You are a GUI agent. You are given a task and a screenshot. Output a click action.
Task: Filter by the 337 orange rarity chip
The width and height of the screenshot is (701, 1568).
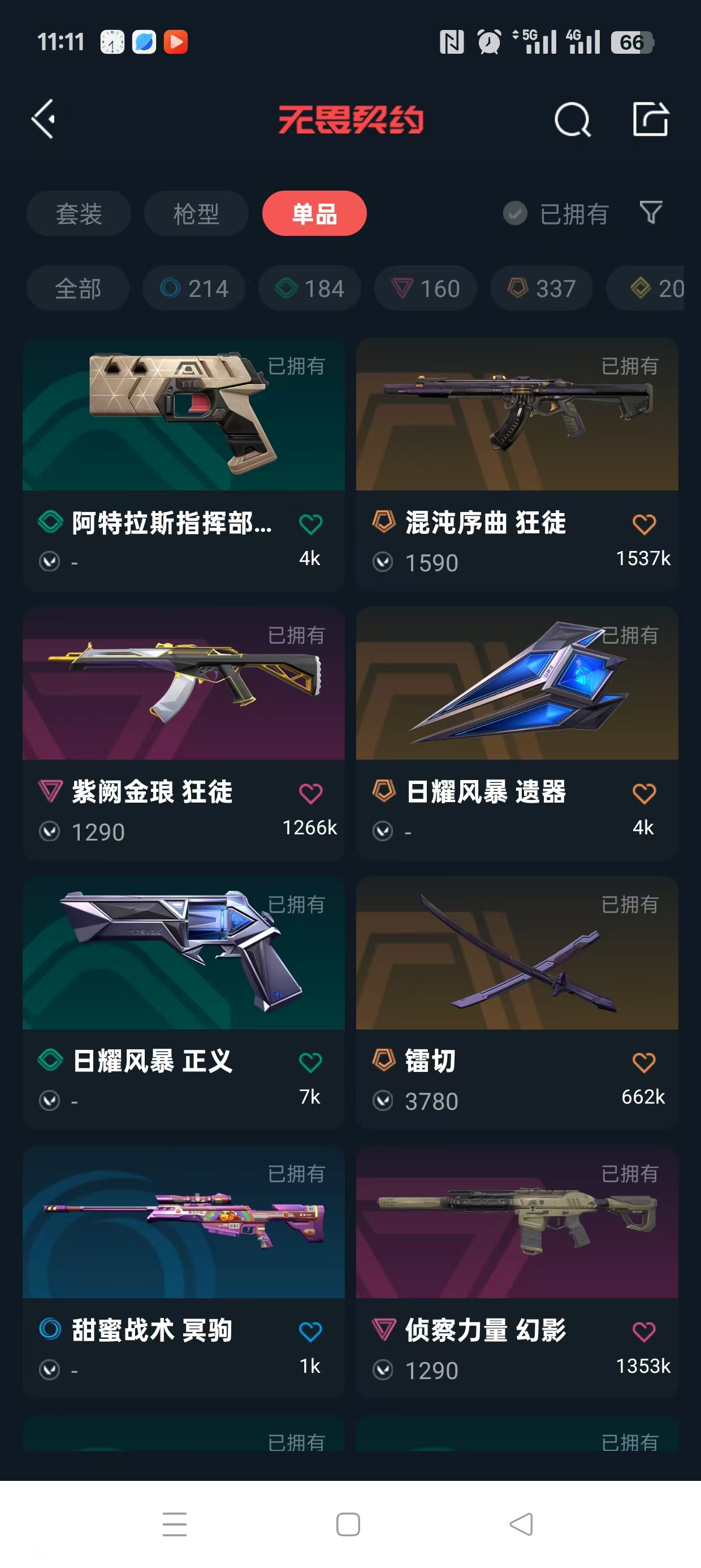(x=541, y=288)
